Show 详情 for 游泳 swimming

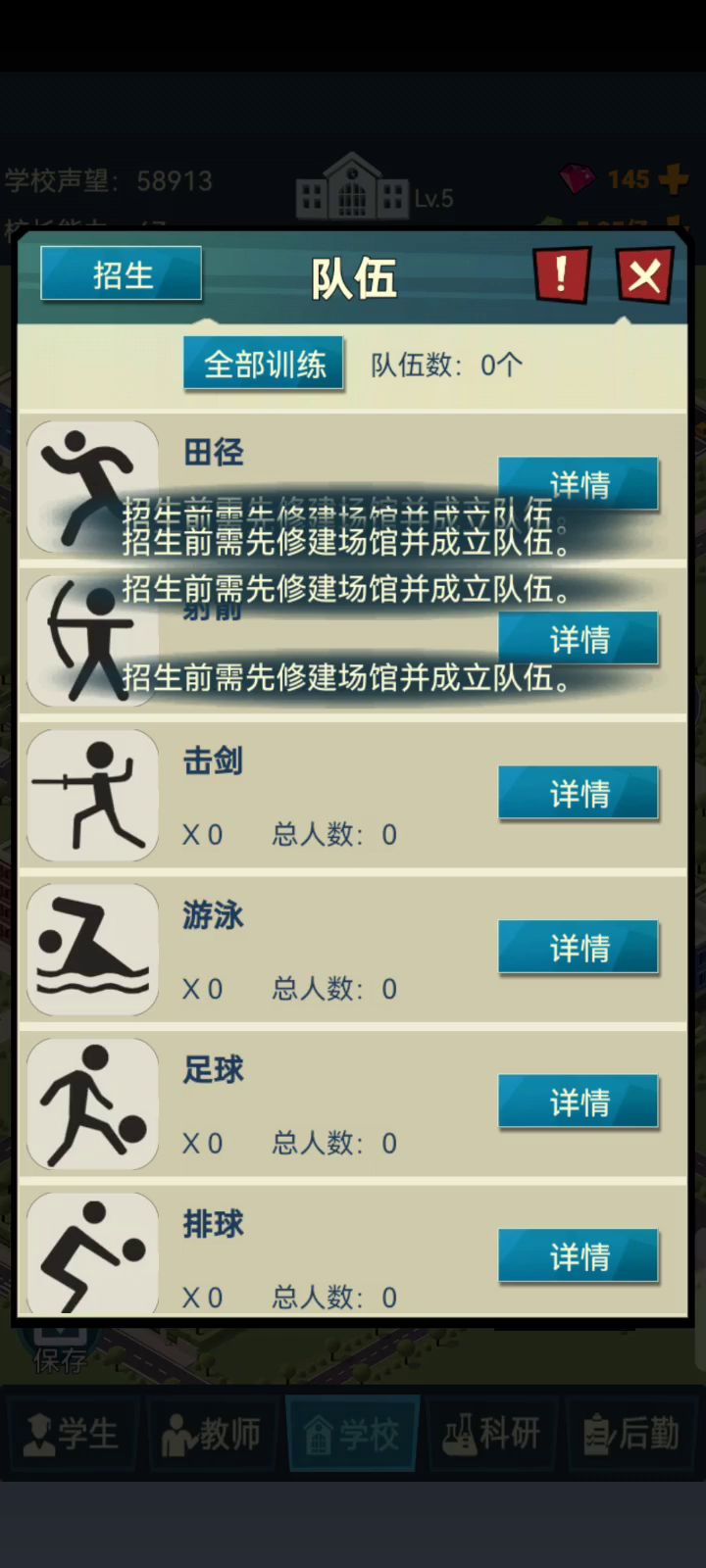(x=578, y=947)
